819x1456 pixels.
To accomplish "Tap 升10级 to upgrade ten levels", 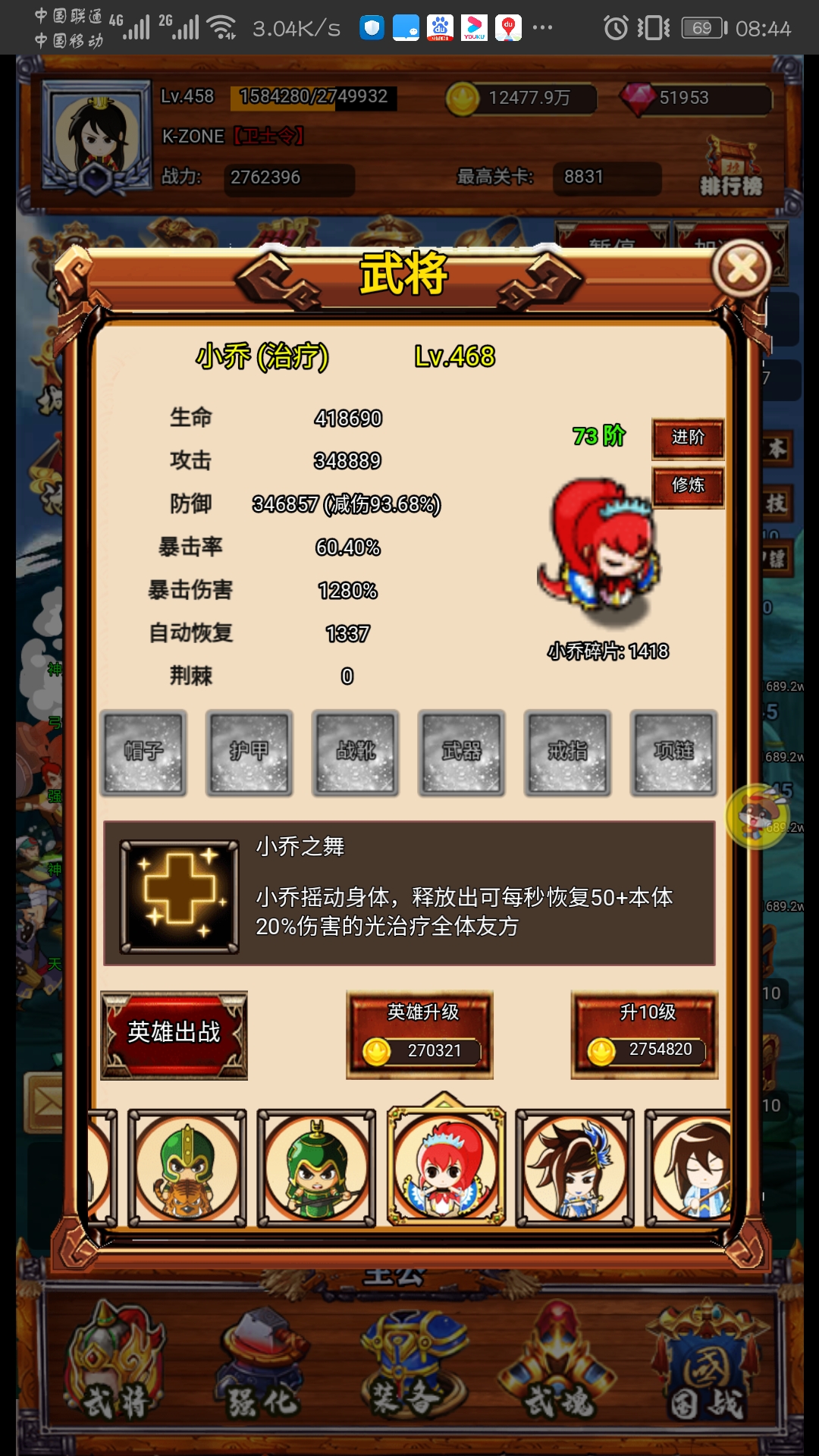I will (645, 1033).
